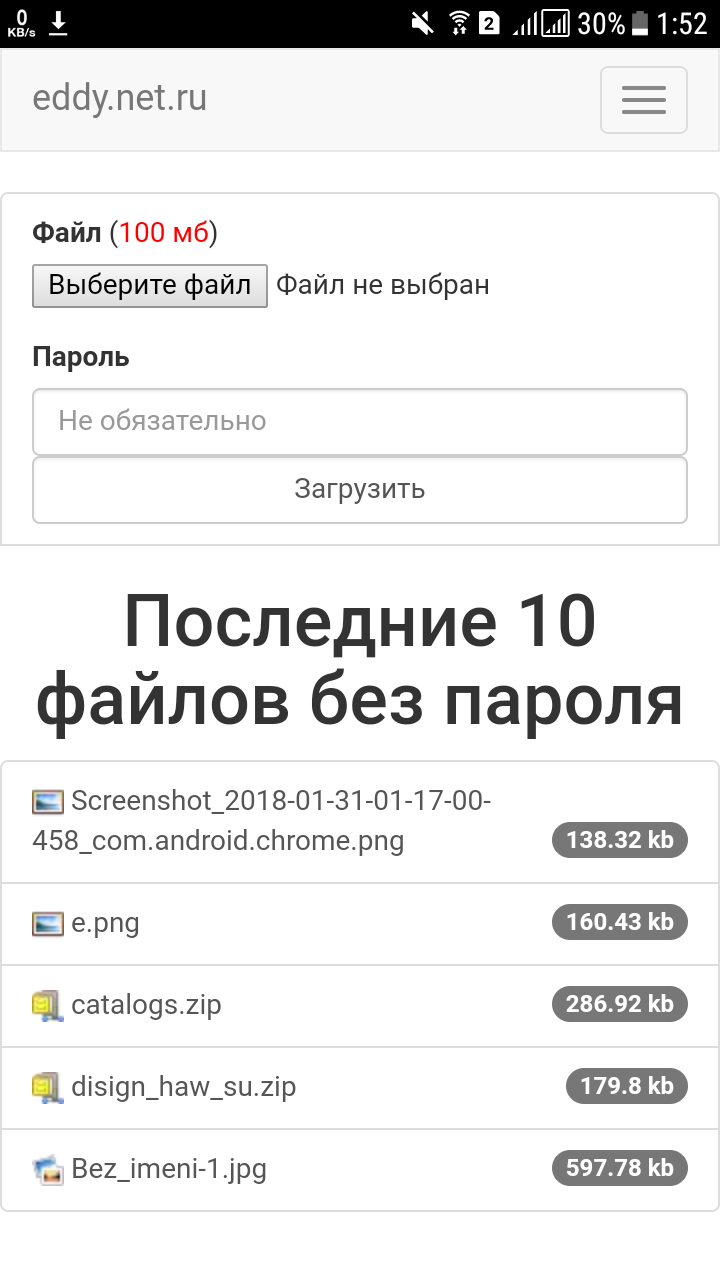Focus the Пароль password field
The image size is (720, 1280).
[x=360, y=421]
